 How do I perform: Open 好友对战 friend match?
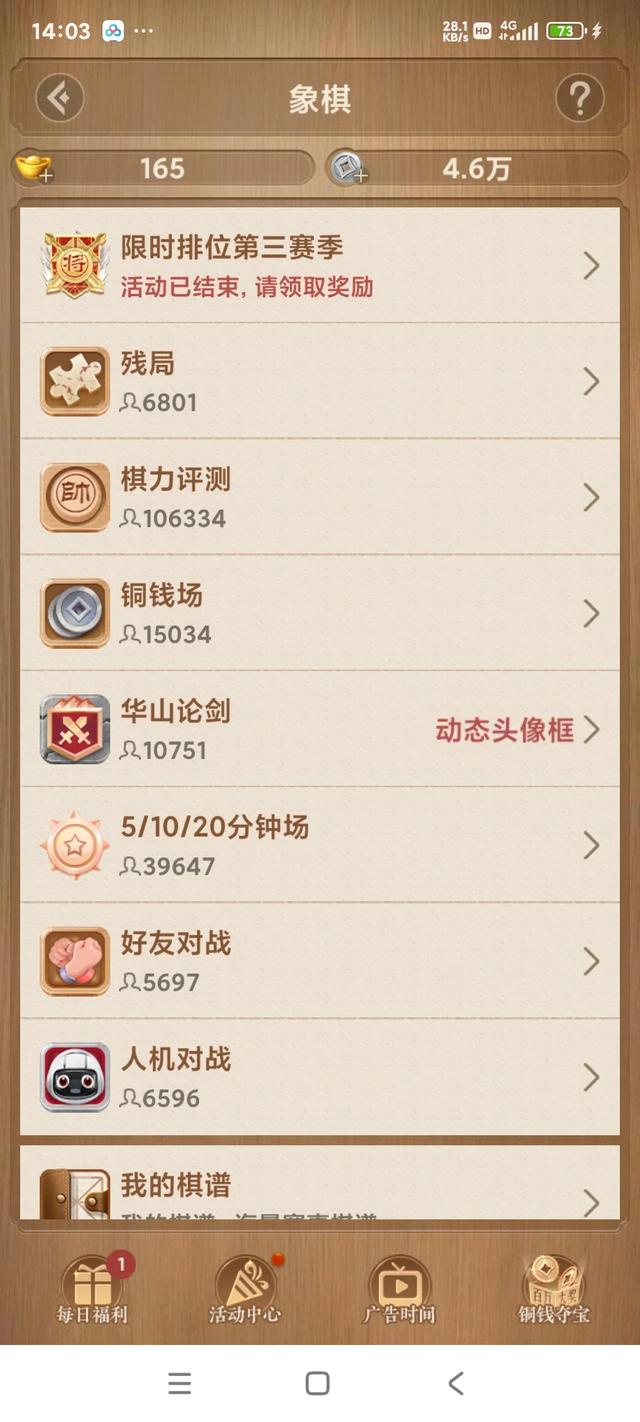click(x=320, y=961)
